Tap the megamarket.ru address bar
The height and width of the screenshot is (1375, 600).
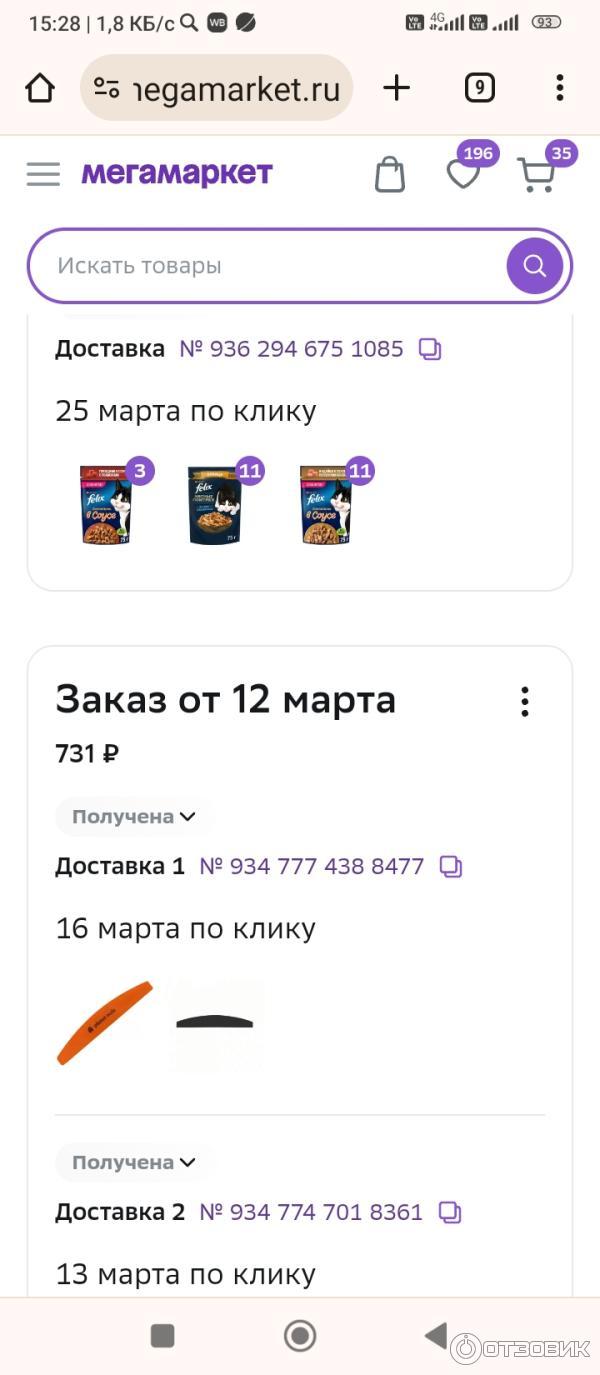point(217,88)
